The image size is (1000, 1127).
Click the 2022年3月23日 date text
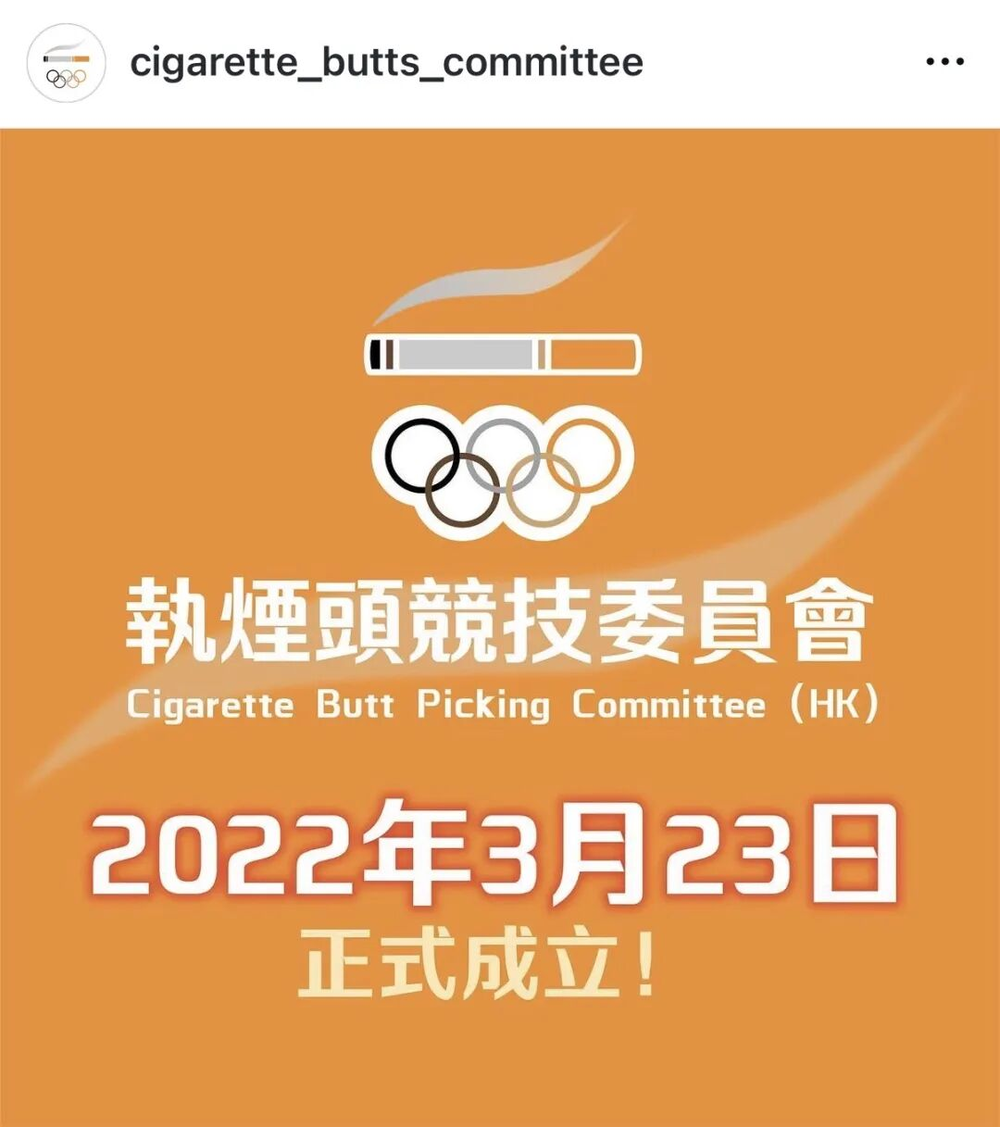500,855
